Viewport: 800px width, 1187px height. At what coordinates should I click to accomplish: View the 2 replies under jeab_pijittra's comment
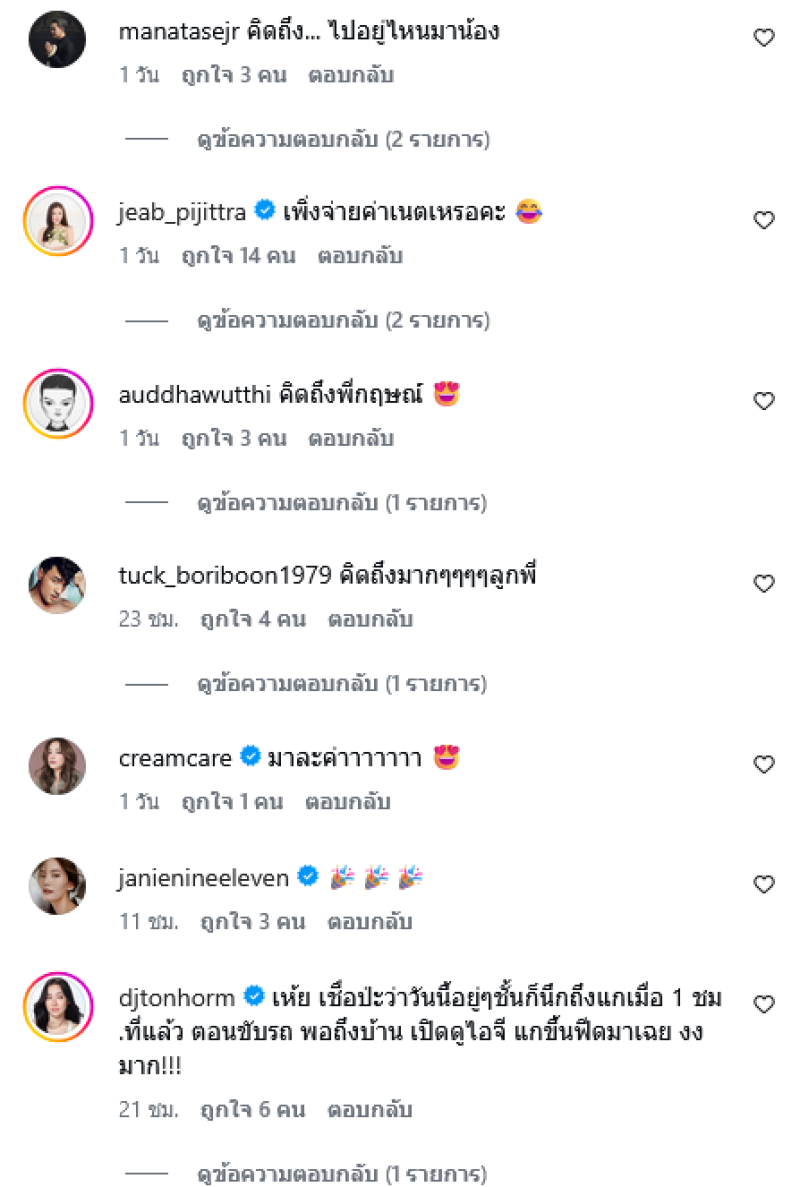(x=343, y=321)
